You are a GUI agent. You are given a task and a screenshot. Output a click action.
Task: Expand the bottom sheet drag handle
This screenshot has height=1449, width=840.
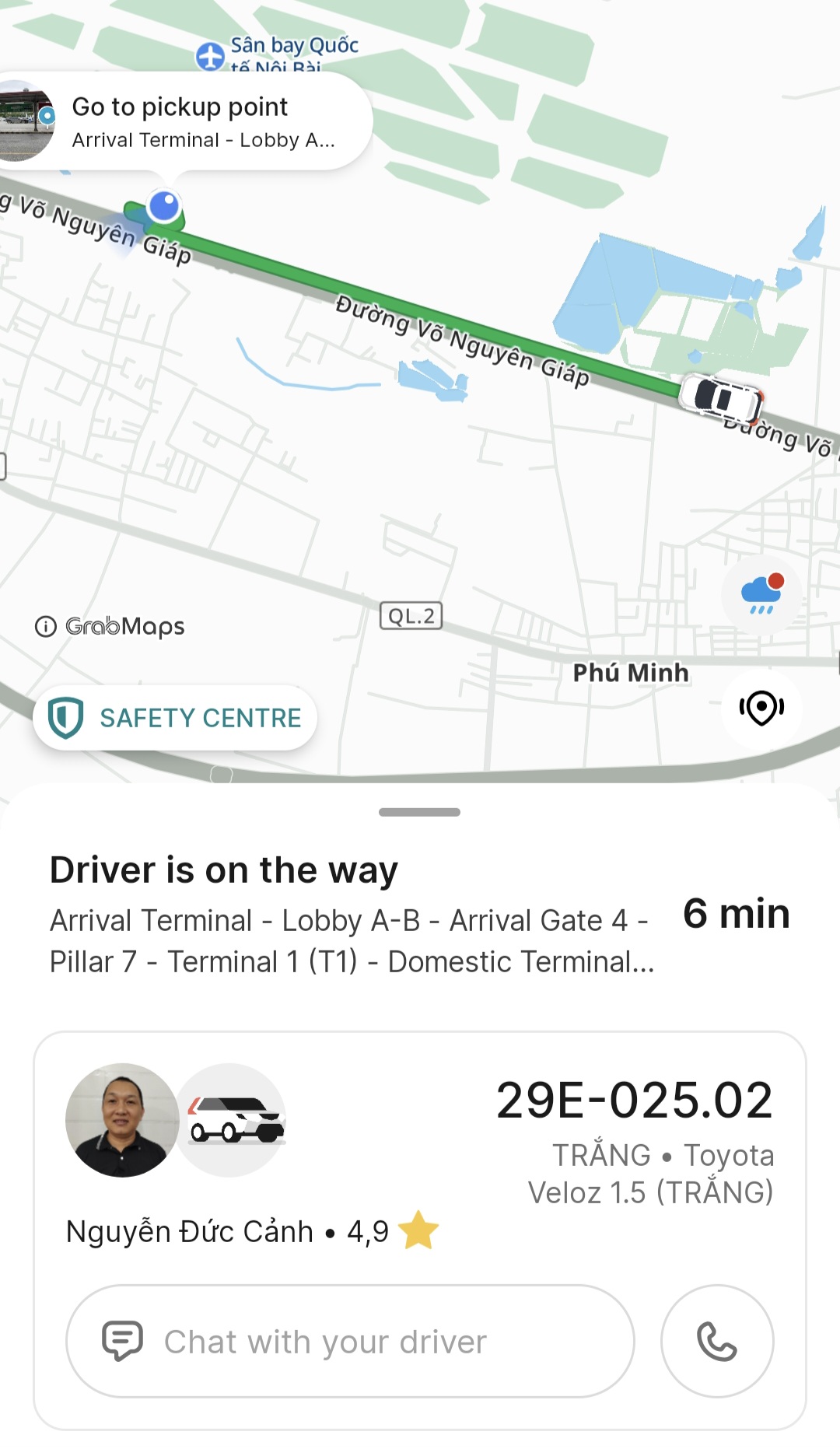point(419,812)
